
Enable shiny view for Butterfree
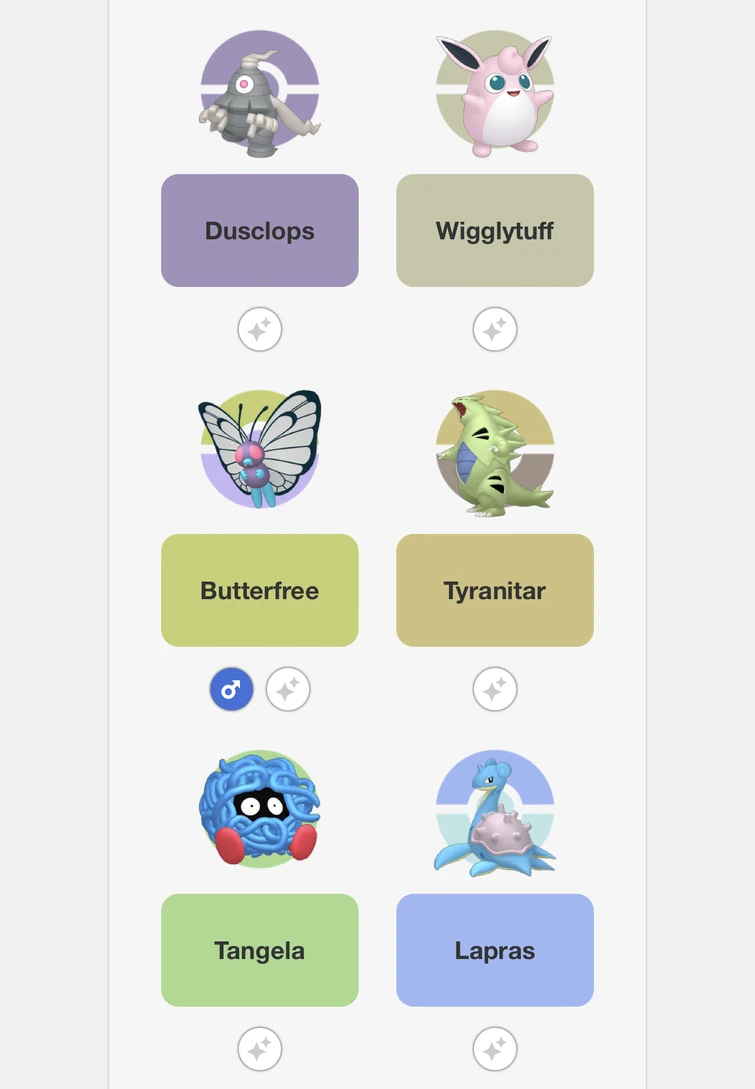coord(288,689)
